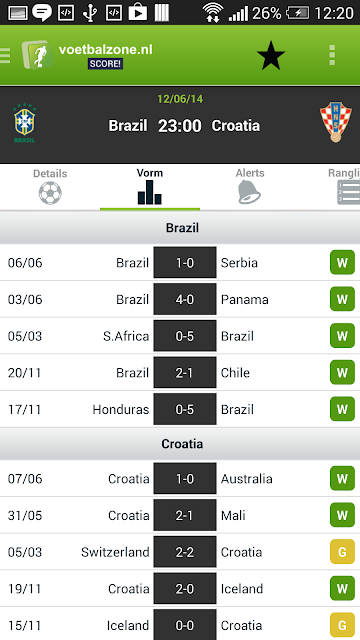
Task: Open the Brazil 4-0 Panama match
Action: [x=180, y=299]
